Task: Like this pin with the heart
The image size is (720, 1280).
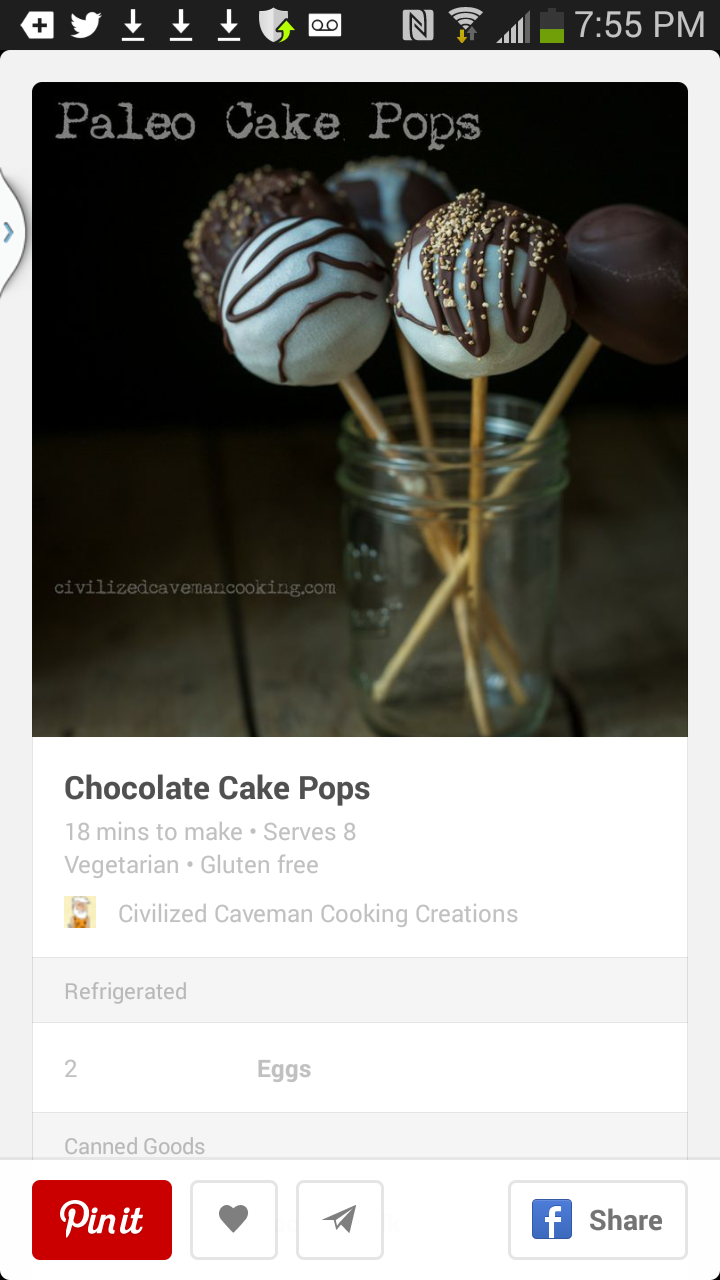Action: [233, 1219]
